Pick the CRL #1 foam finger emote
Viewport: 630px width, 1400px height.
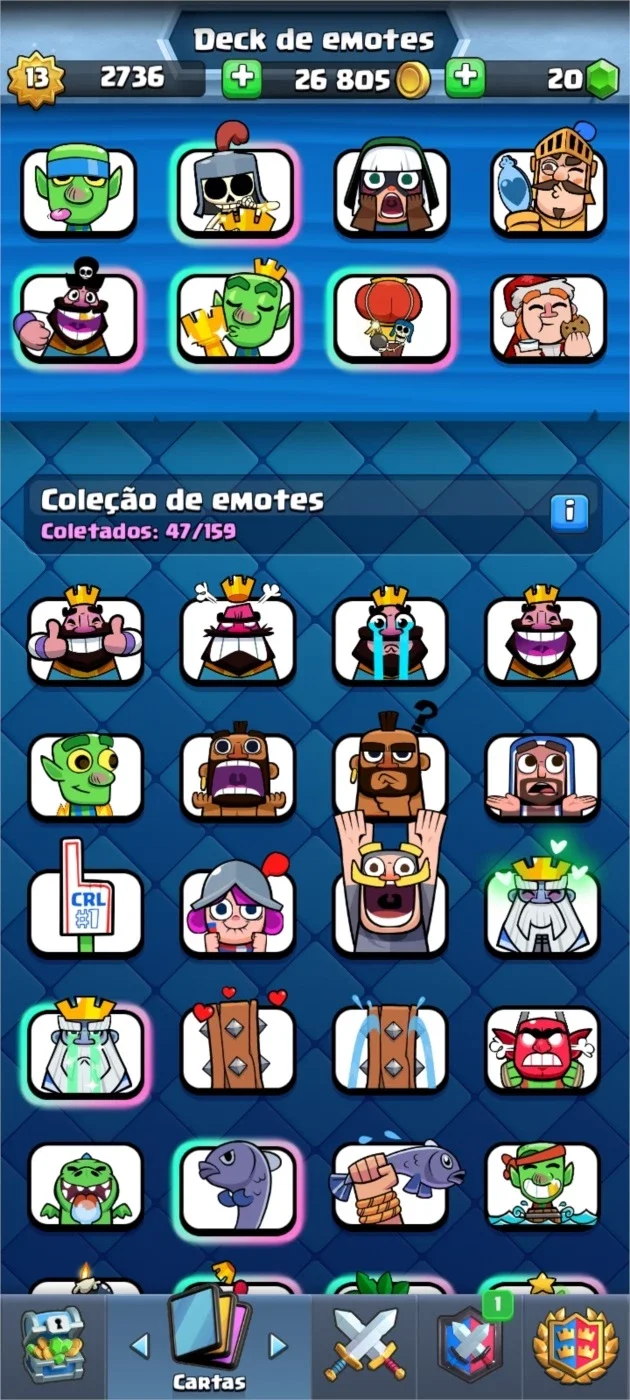(85, 902)
